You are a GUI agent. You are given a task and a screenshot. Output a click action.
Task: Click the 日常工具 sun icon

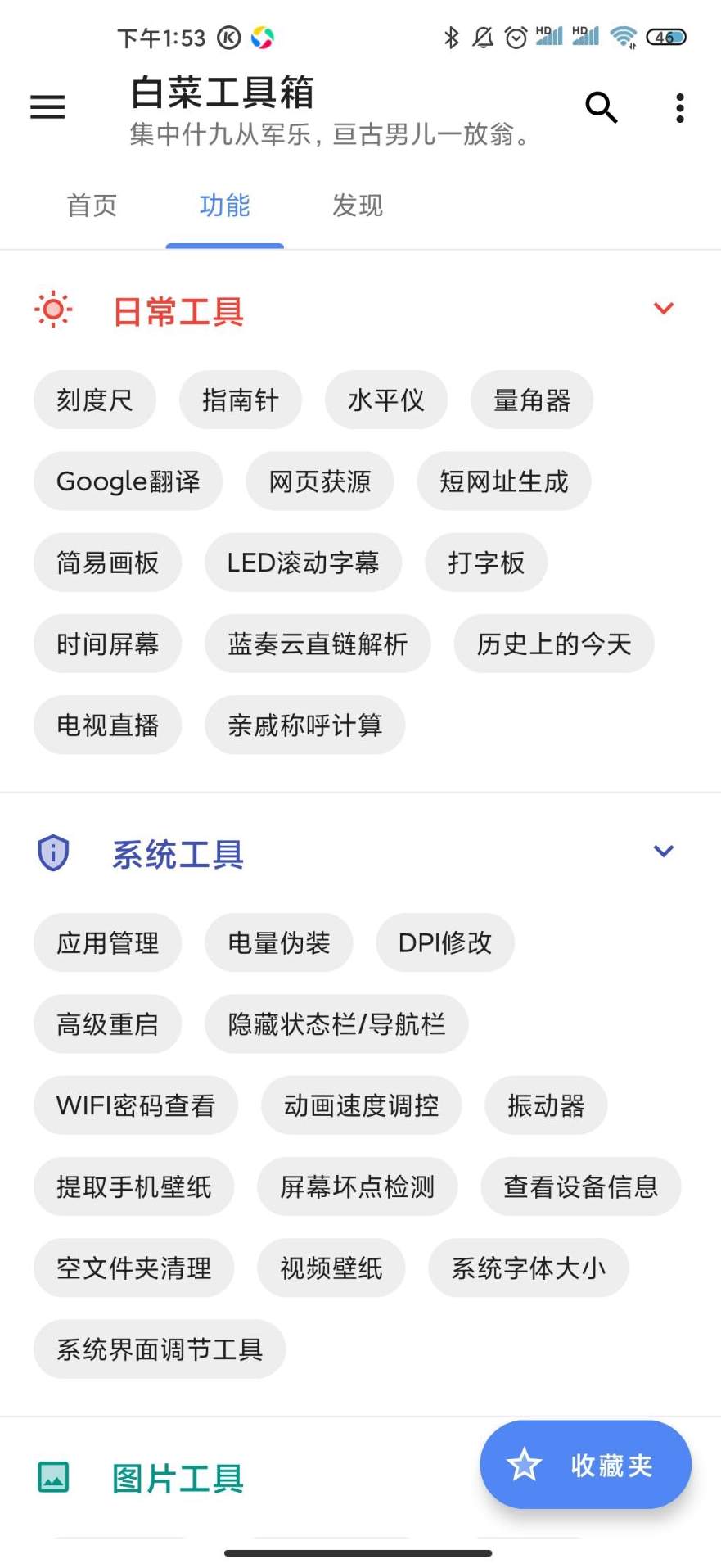[x=52, y=310]
